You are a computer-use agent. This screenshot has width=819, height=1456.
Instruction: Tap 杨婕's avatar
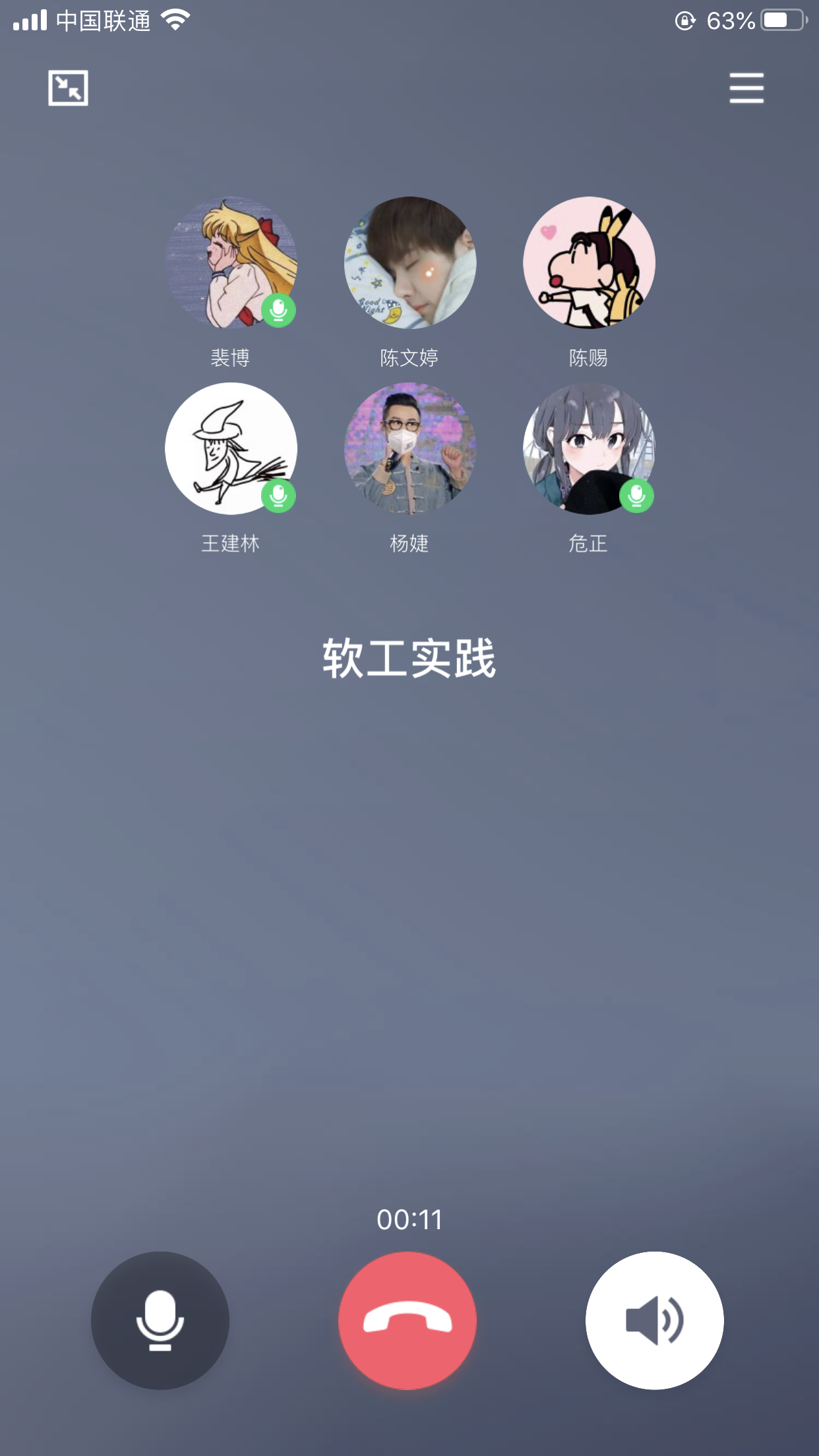[409, 448]
